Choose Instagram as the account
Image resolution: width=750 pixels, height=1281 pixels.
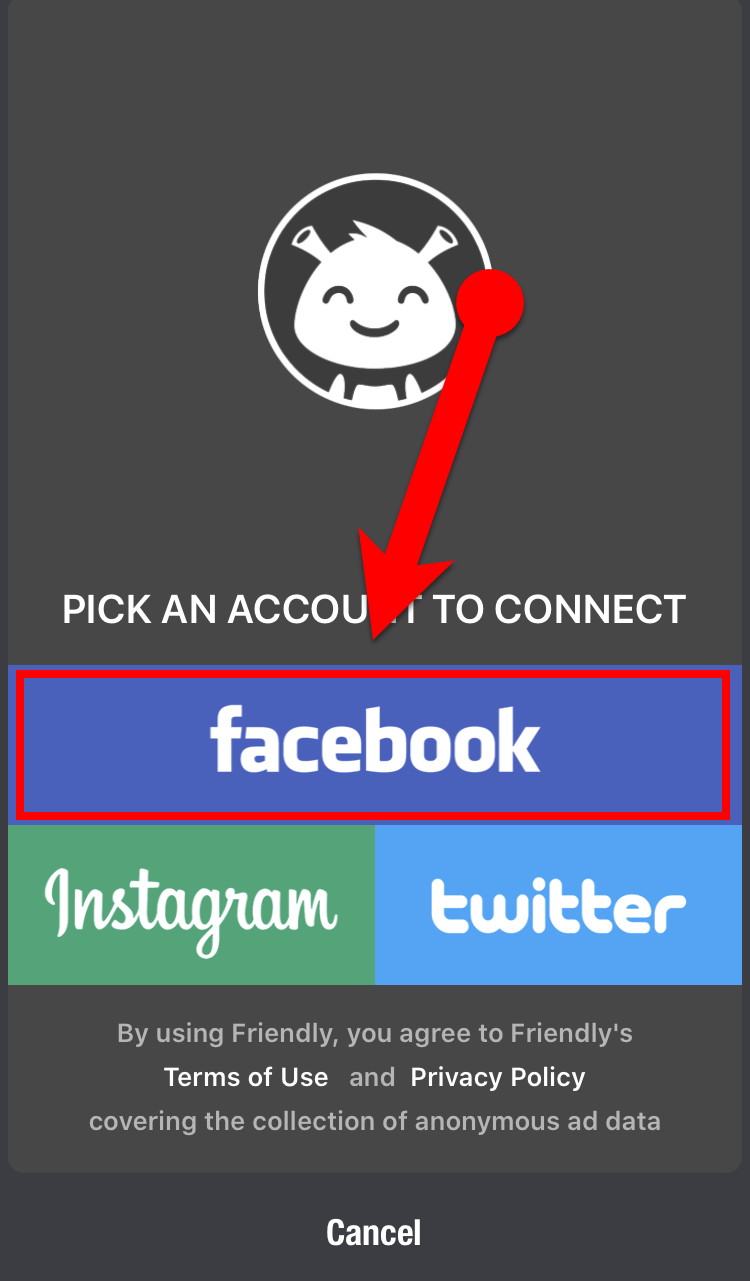191,905
